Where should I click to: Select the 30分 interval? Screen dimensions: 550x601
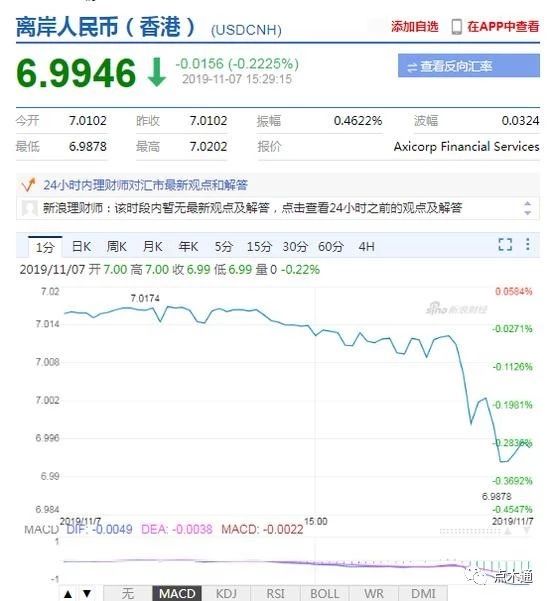click(295, 246)
